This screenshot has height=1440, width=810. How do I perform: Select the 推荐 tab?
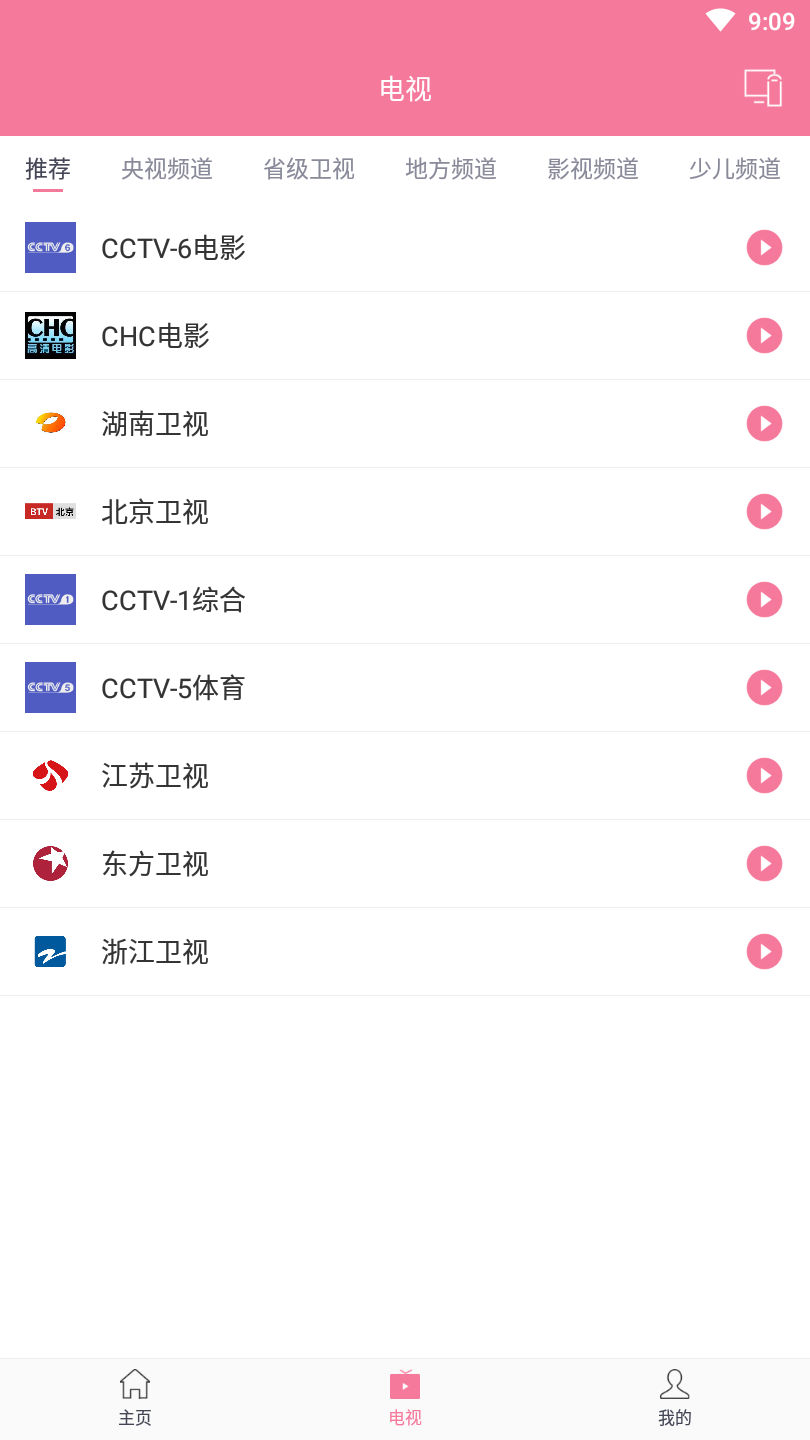48,169
